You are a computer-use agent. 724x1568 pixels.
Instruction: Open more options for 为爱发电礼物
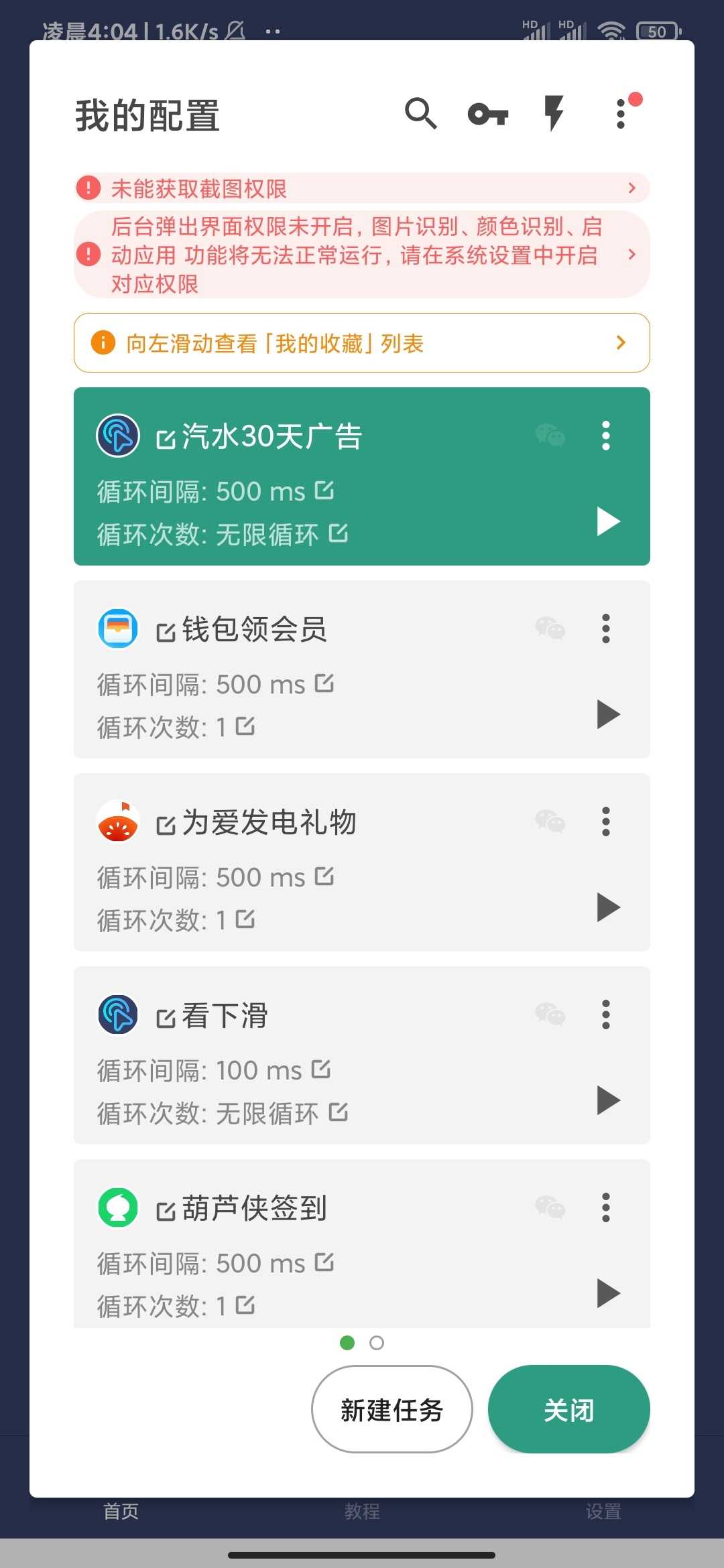point(606,822)
